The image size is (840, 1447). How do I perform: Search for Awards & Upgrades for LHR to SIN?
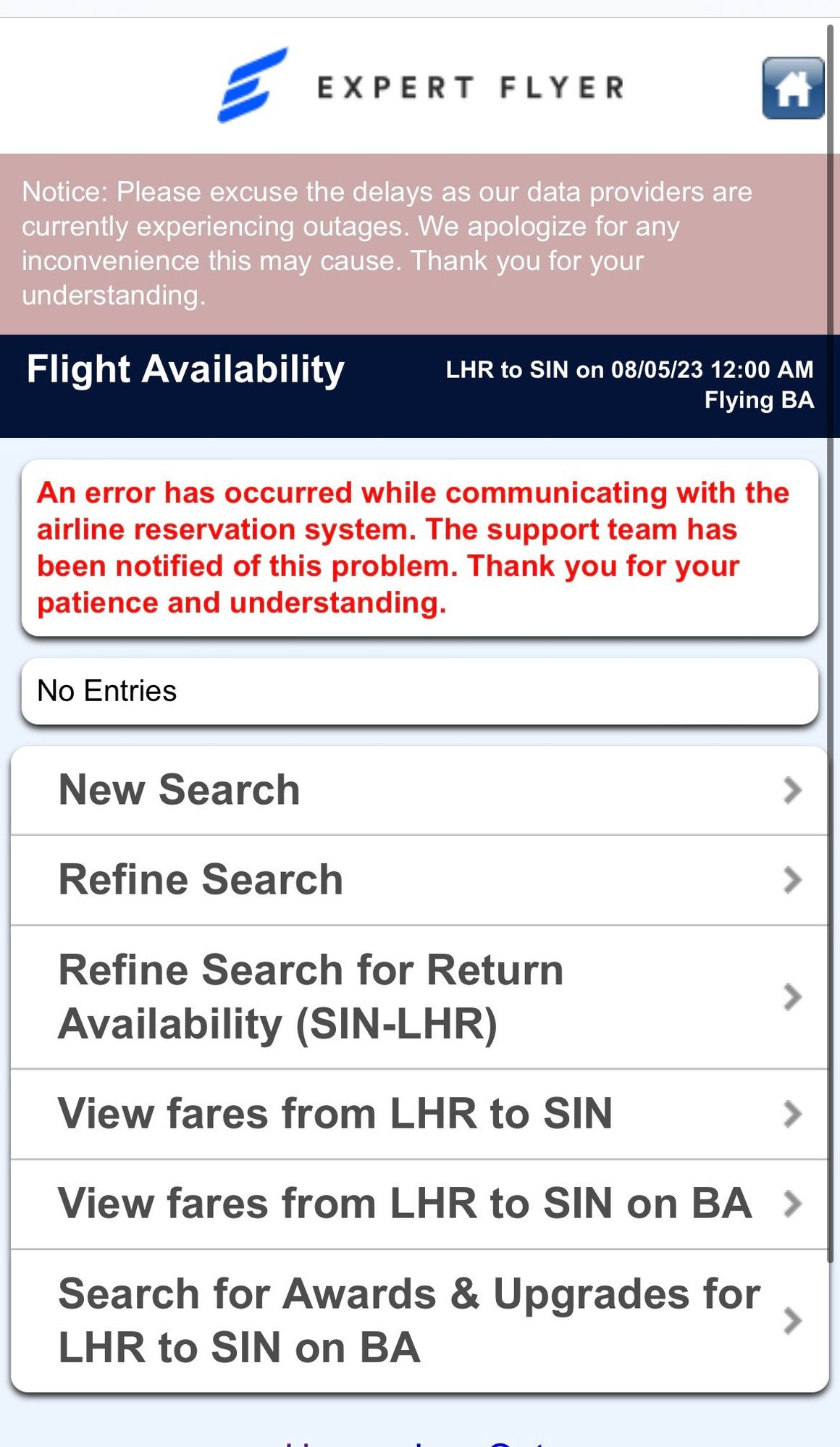pyautogui.click(x=406, y=1320)
